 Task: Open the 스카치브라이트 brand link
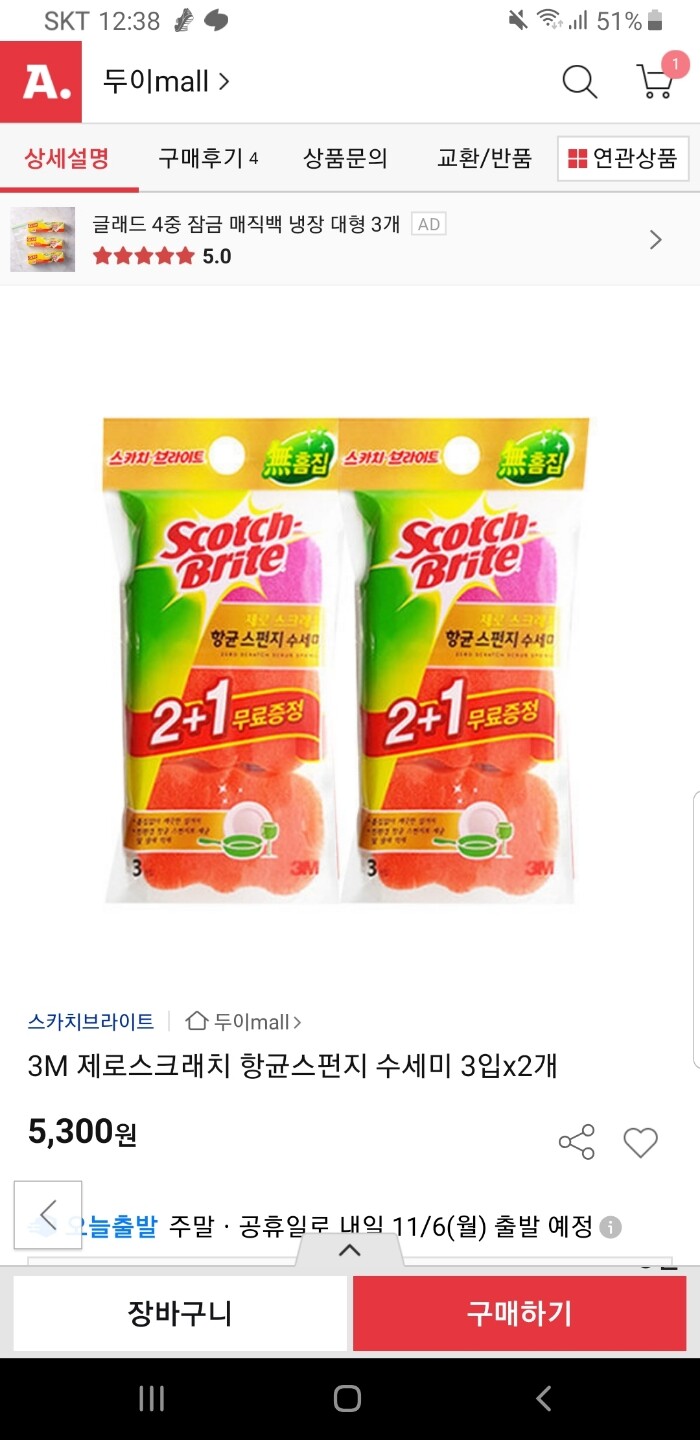pyautogui.click(x=91, y=1021)
